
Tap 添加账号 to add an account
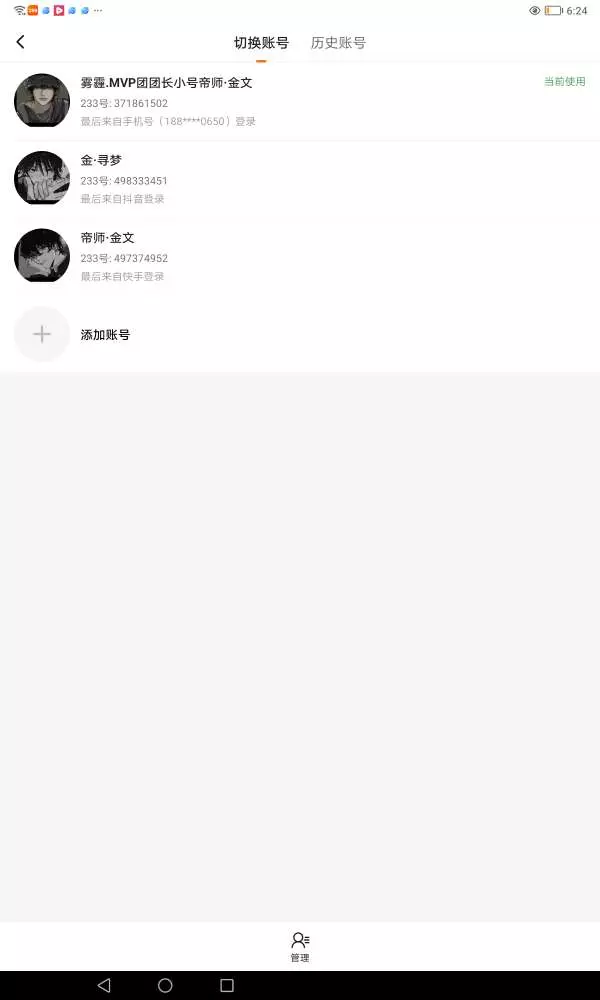[300, 334]
